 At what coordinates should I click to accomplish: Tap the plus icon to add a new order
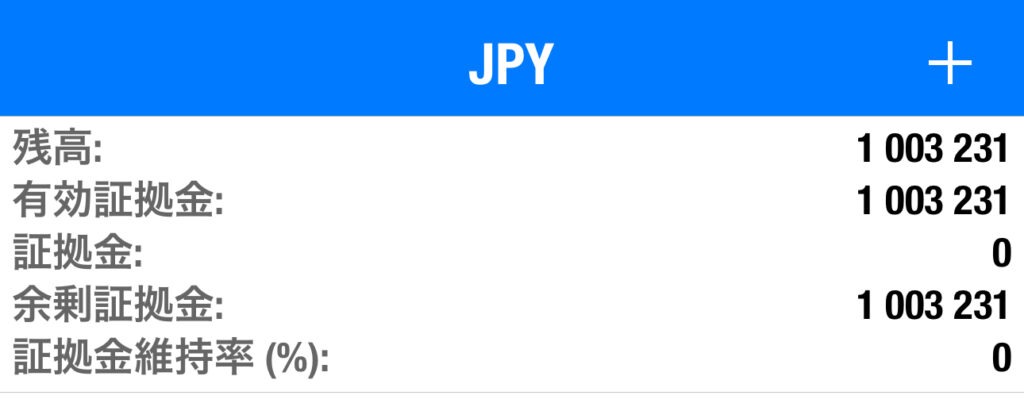click(948, 65)
